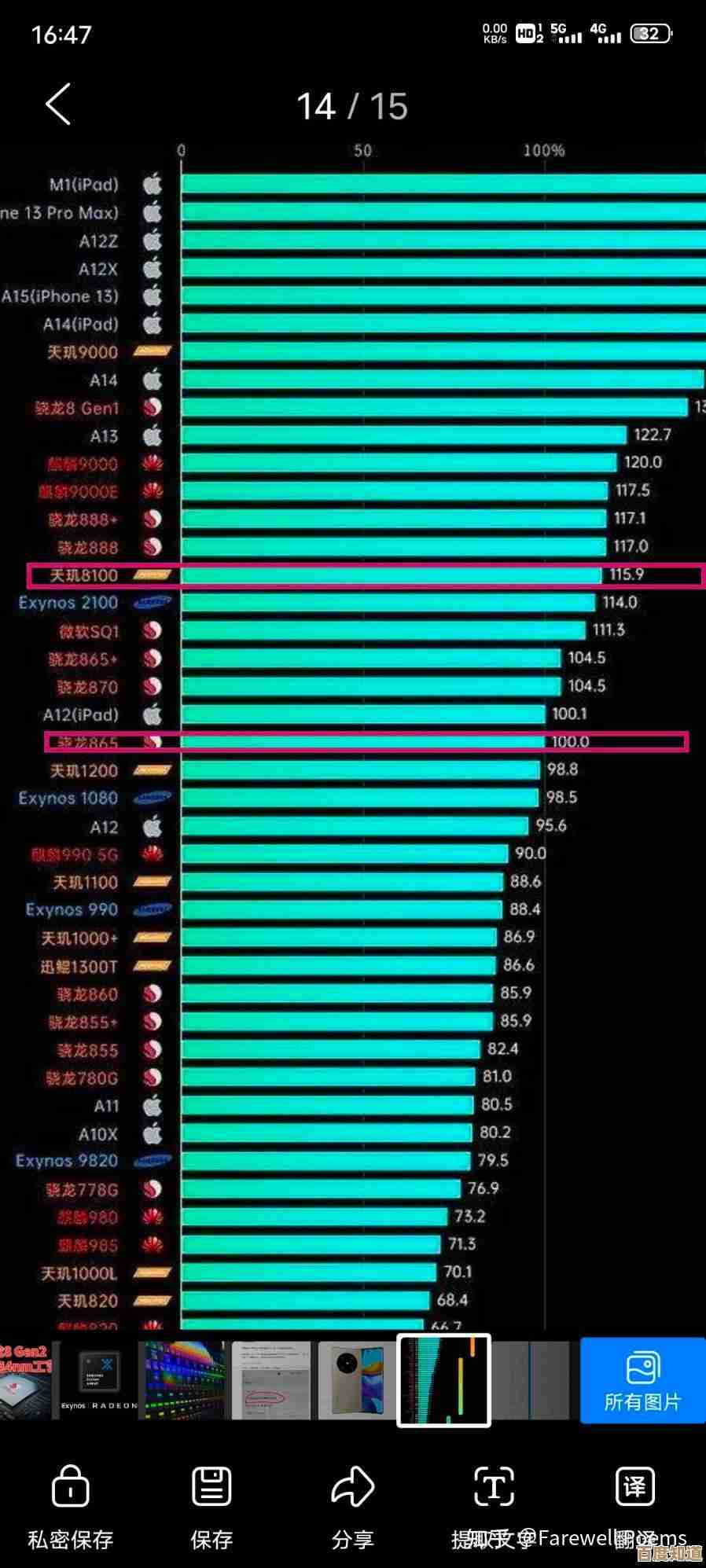Open the Snapdragon 8 Gen2 thumbnail
Image resolution: width=706 pixels, height=1568 pixels.
click(x=25, y=1381)
